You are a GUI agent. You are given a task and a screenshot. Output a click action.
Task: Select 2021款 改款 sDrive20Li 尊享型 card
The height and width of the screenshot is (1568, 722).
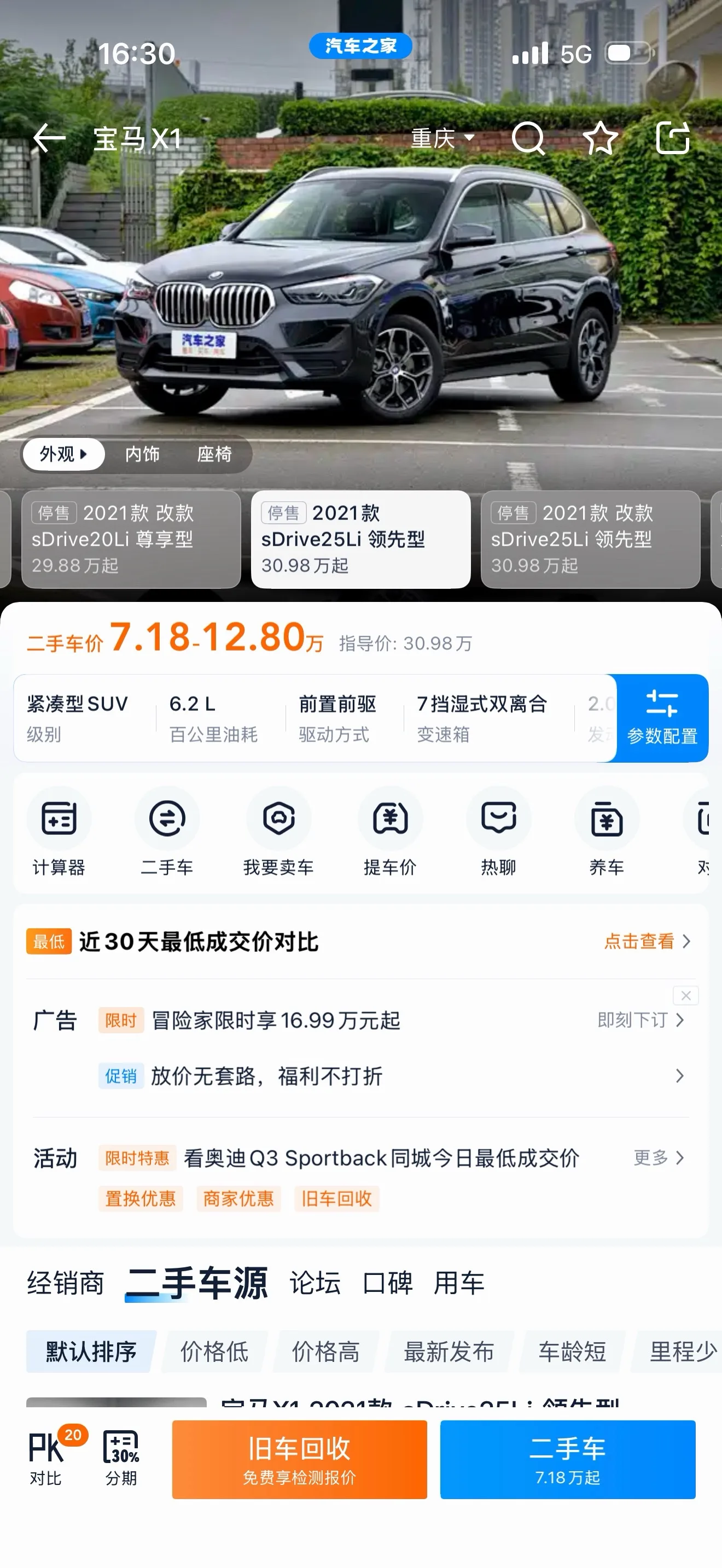131,539
